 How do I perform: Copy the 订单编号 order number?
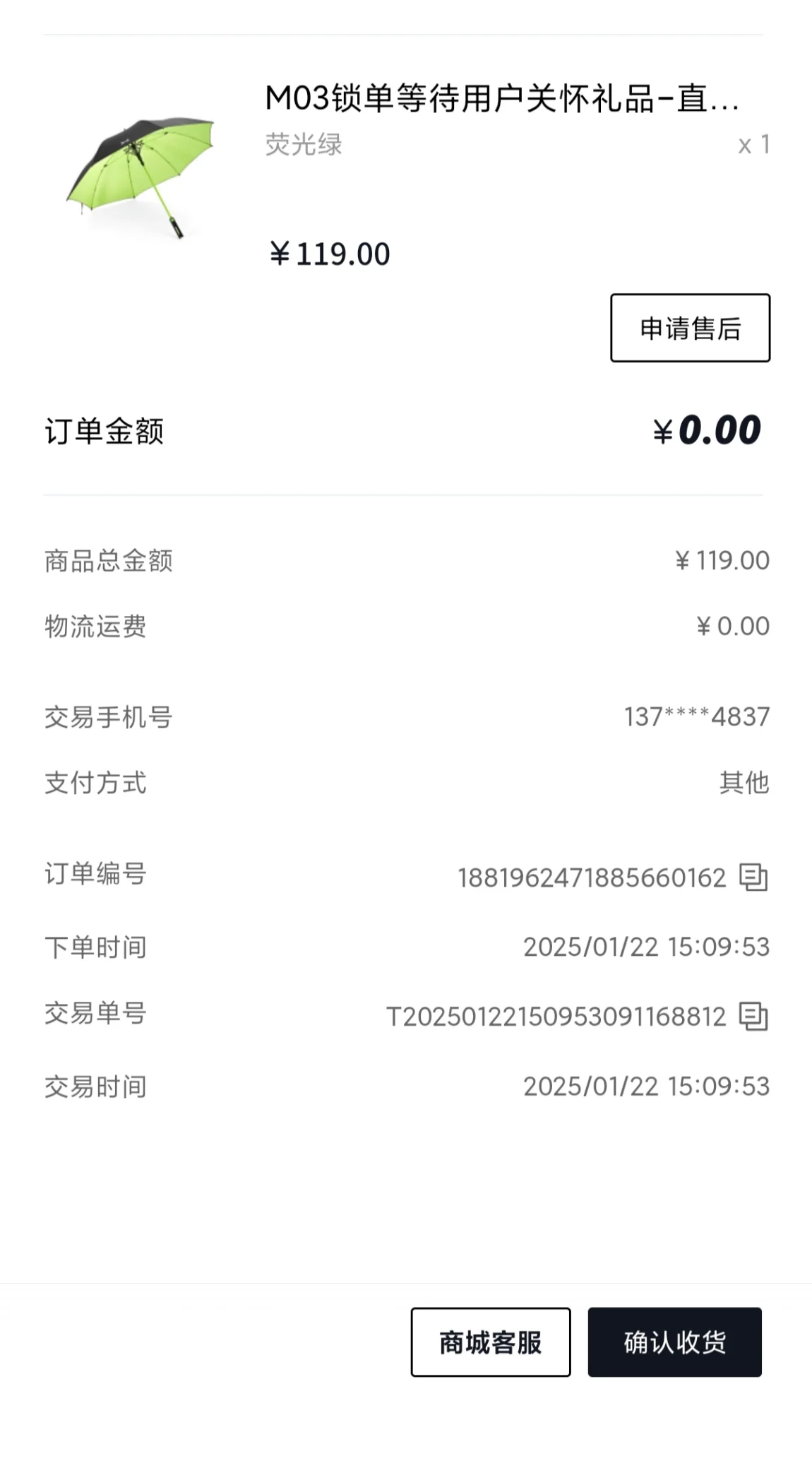753,877
